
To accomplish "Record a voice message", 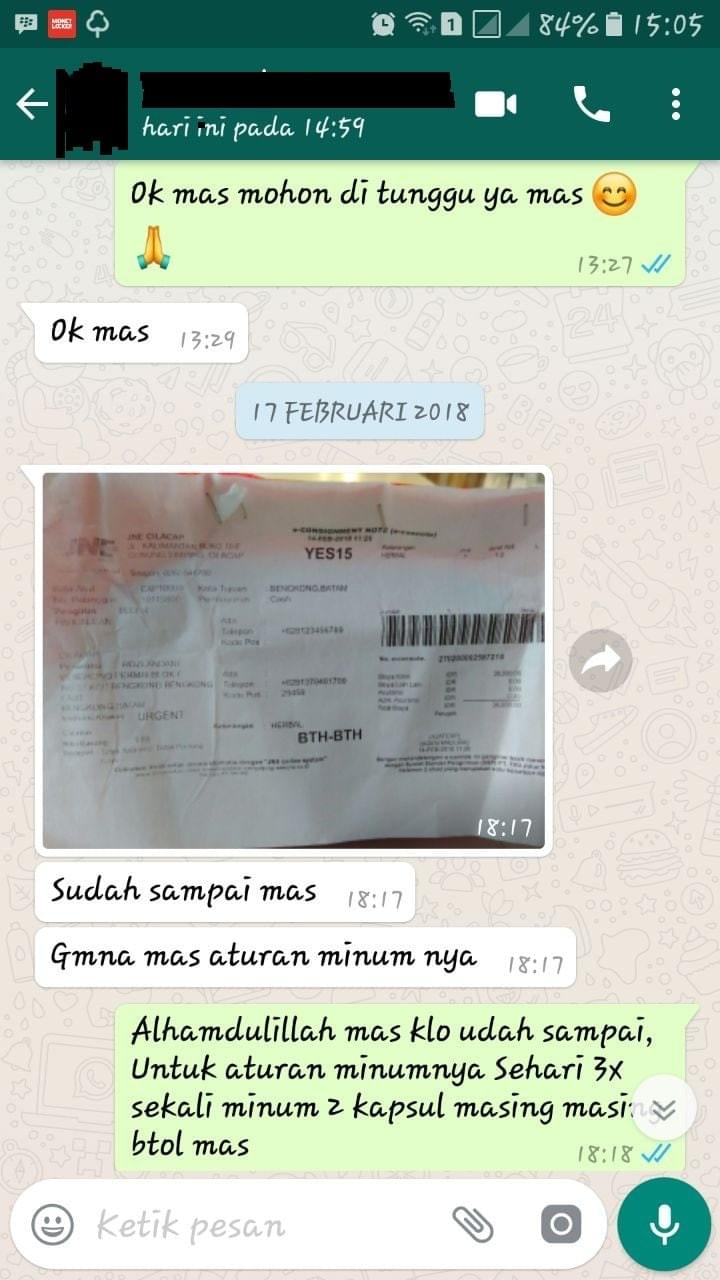I will click(664, 1224).
